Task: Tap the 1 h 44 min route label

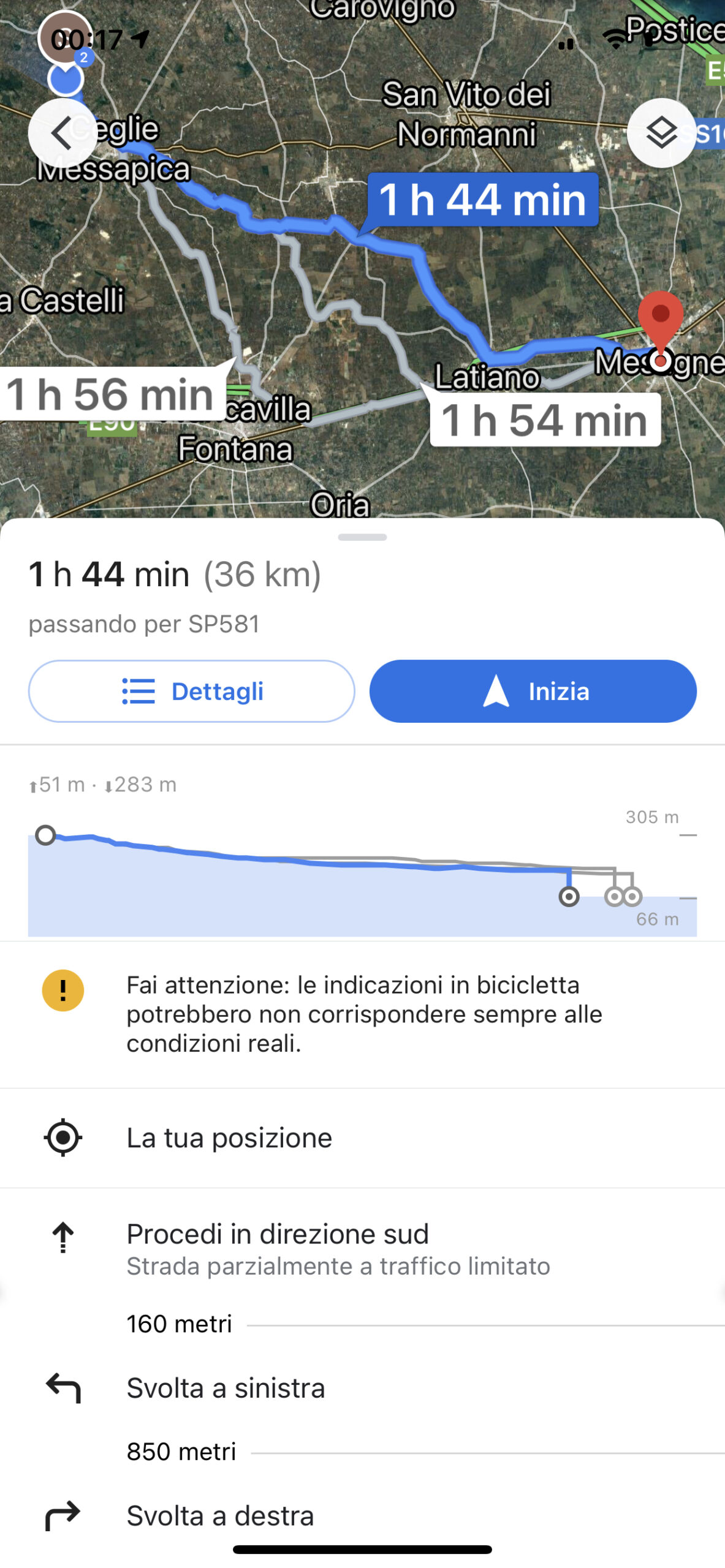Action: [482, 200]
